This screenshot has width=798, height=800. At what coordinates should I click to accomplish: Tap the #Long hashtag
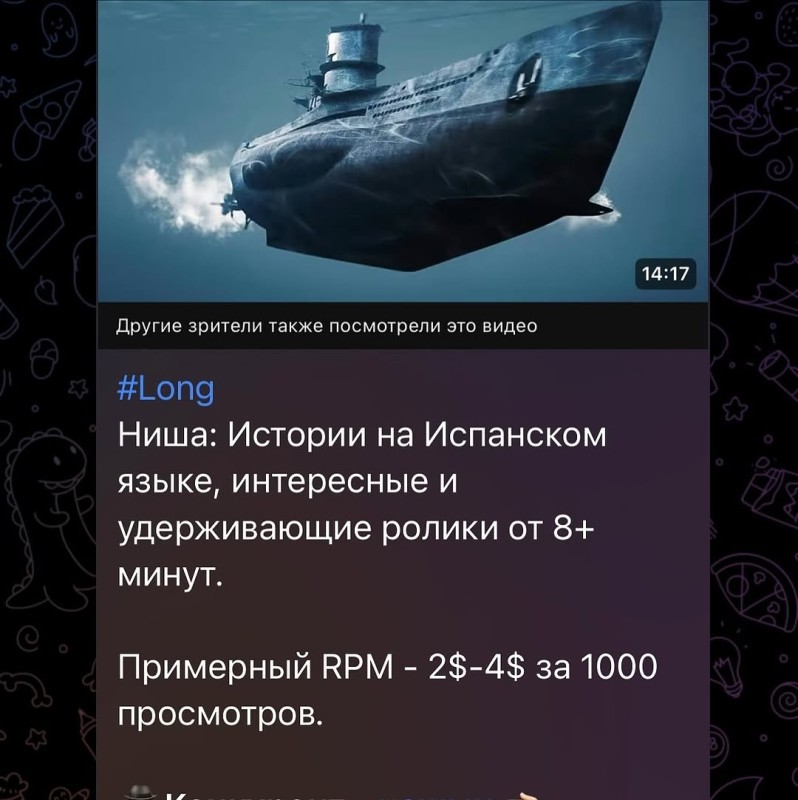166,389
